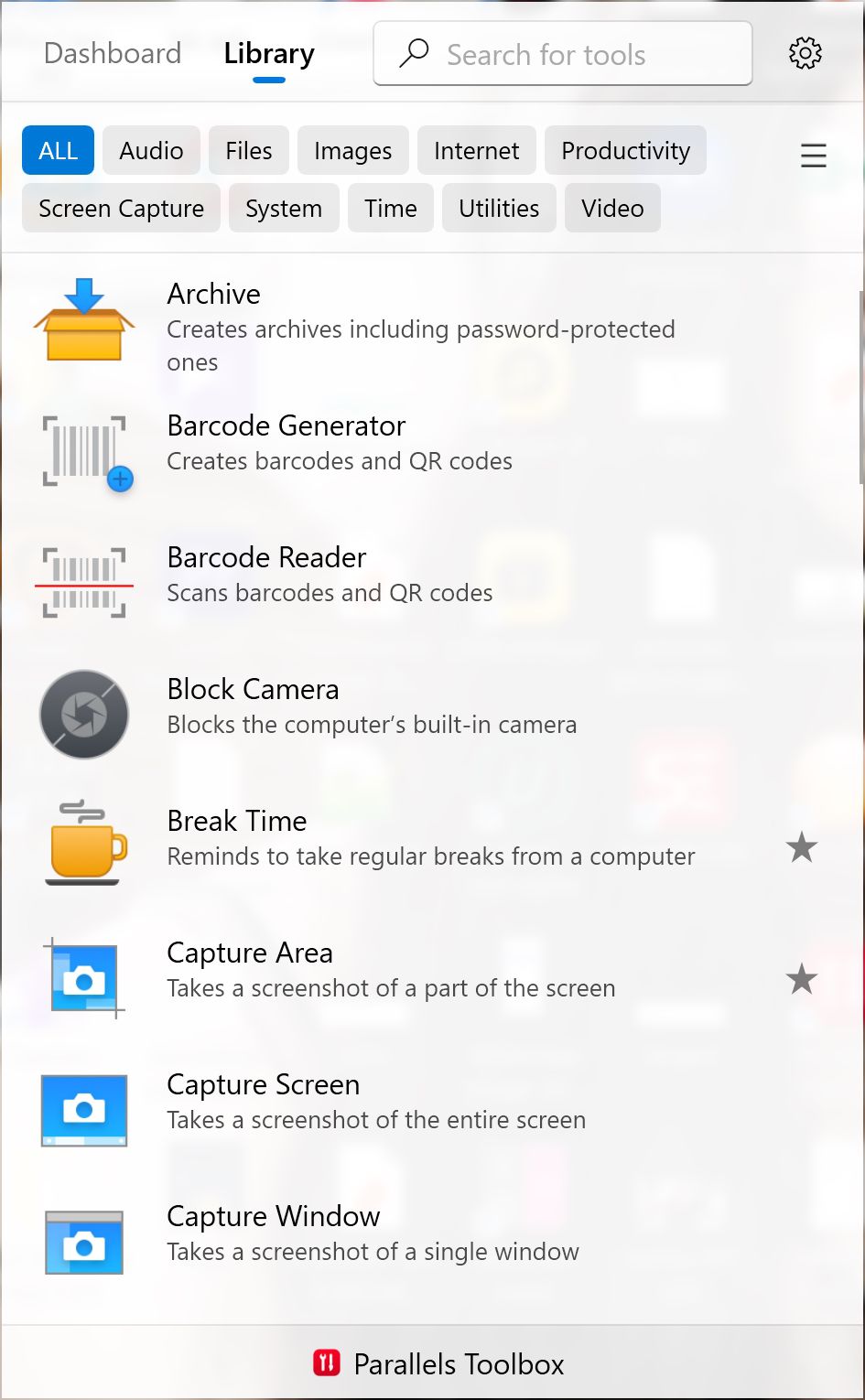The image size is (865, 1400).
Task: Select the Productivity chip
Action: tap(625, 151)
